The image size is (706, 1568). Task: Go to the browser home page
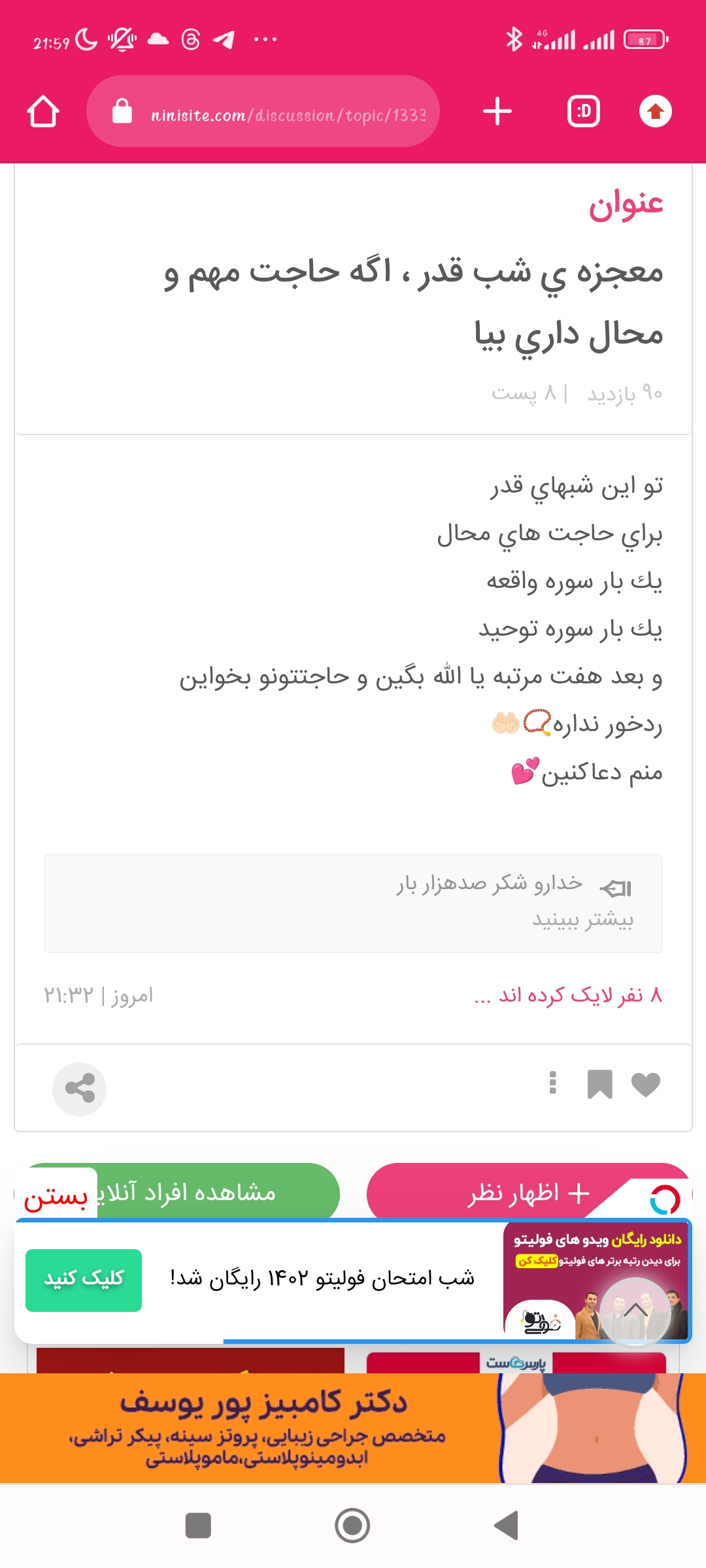pyautogui.click(x=43, y=112)
